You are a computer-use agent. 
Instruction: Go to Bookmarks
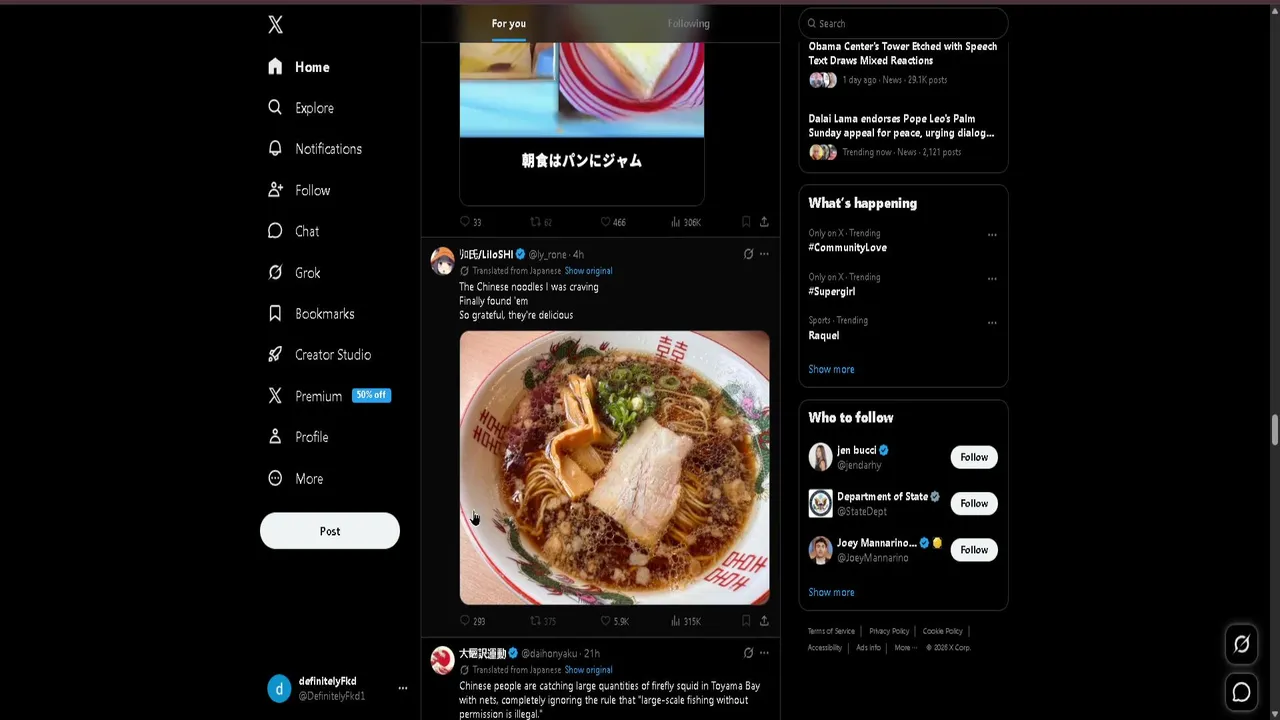[323, 314]
